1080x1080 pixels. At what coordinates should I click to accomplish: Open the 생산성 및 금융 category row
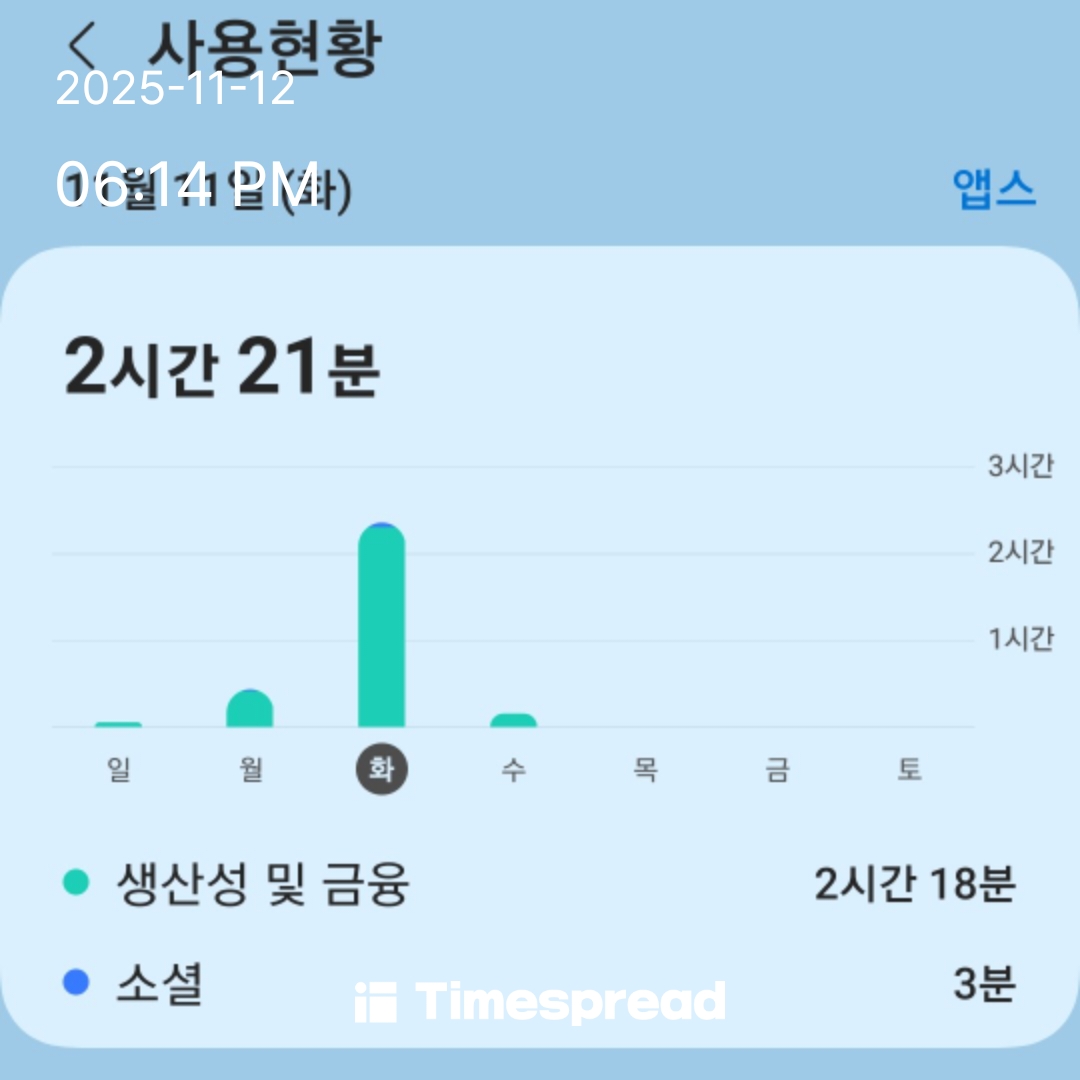coord(540,885)
